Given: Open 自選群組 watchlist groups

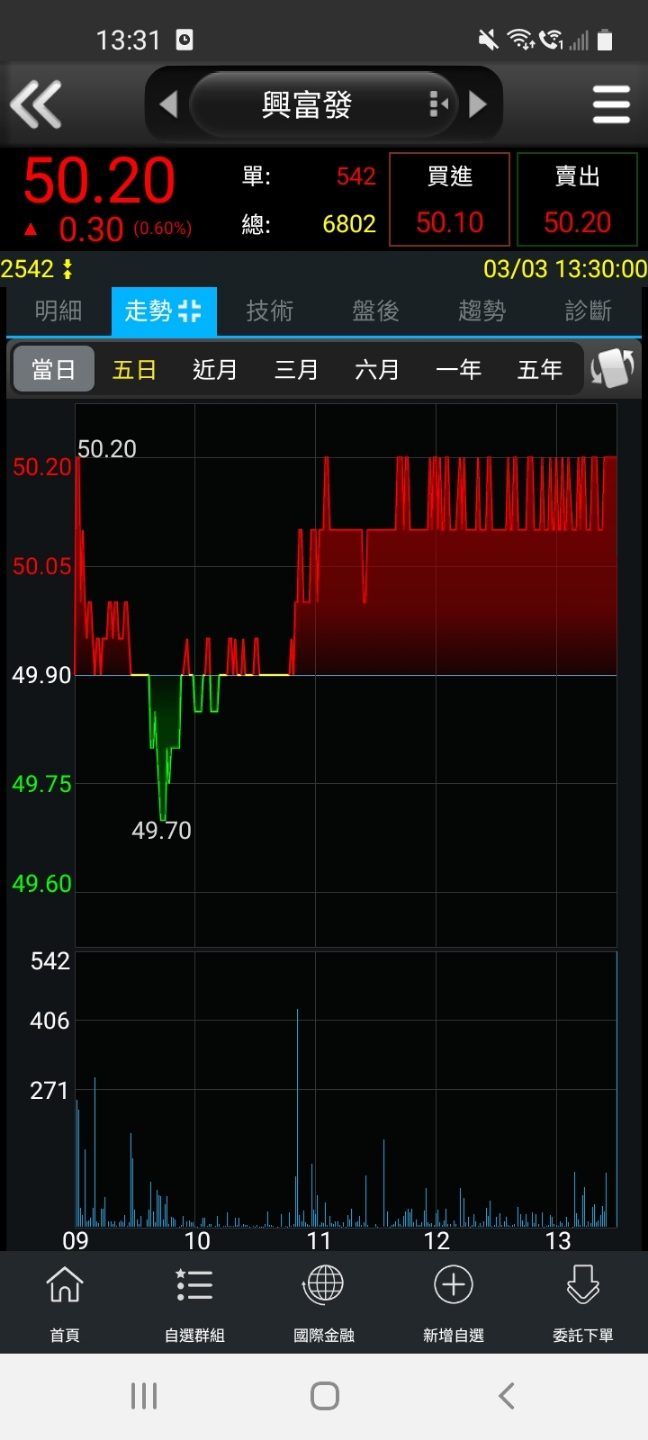Looking at the screenshot, I should (194, 1303).
